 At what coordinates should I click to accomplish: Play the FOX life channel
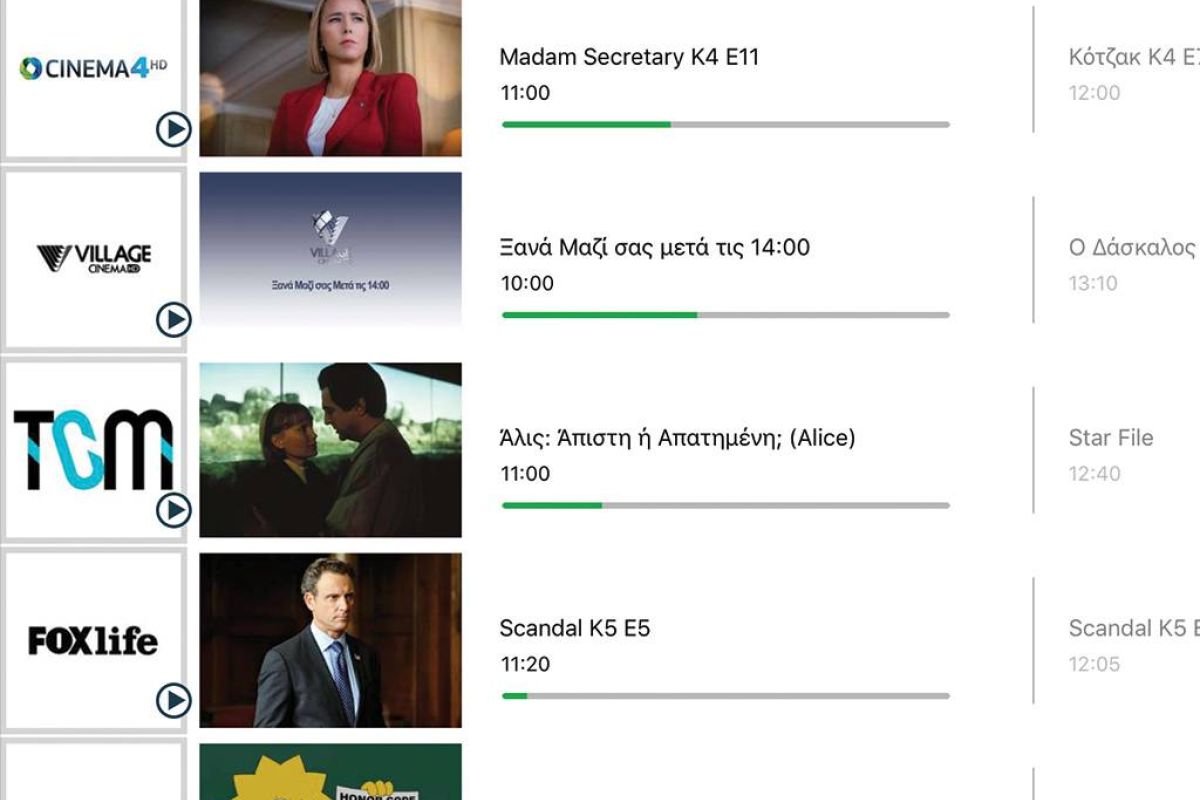[x=173, y=701]
